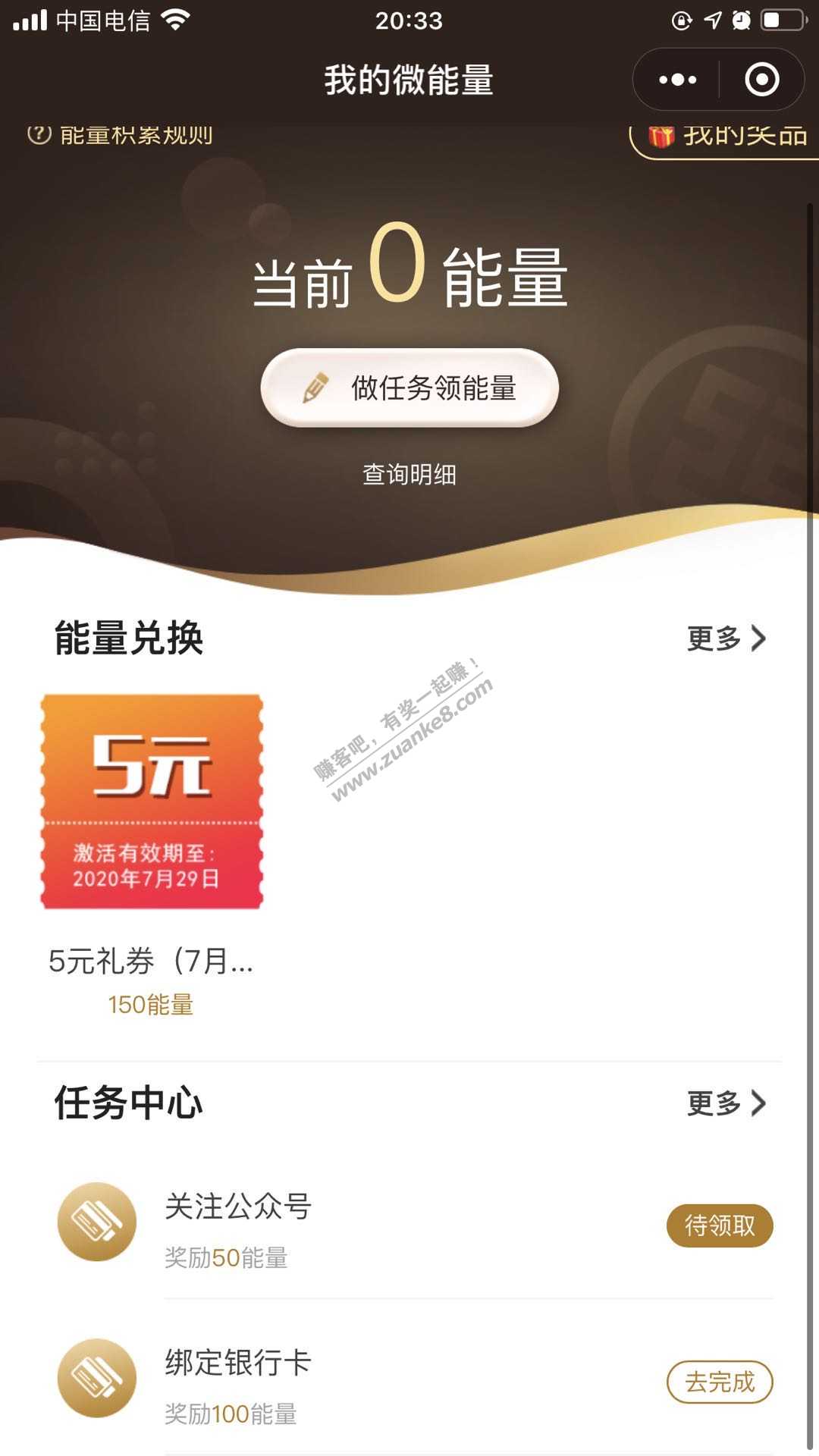The width and height of the screenshot is (819, 1456).
Task: Tap 去完成 for 绑定银行卡 task
Action: (719, 1382)
